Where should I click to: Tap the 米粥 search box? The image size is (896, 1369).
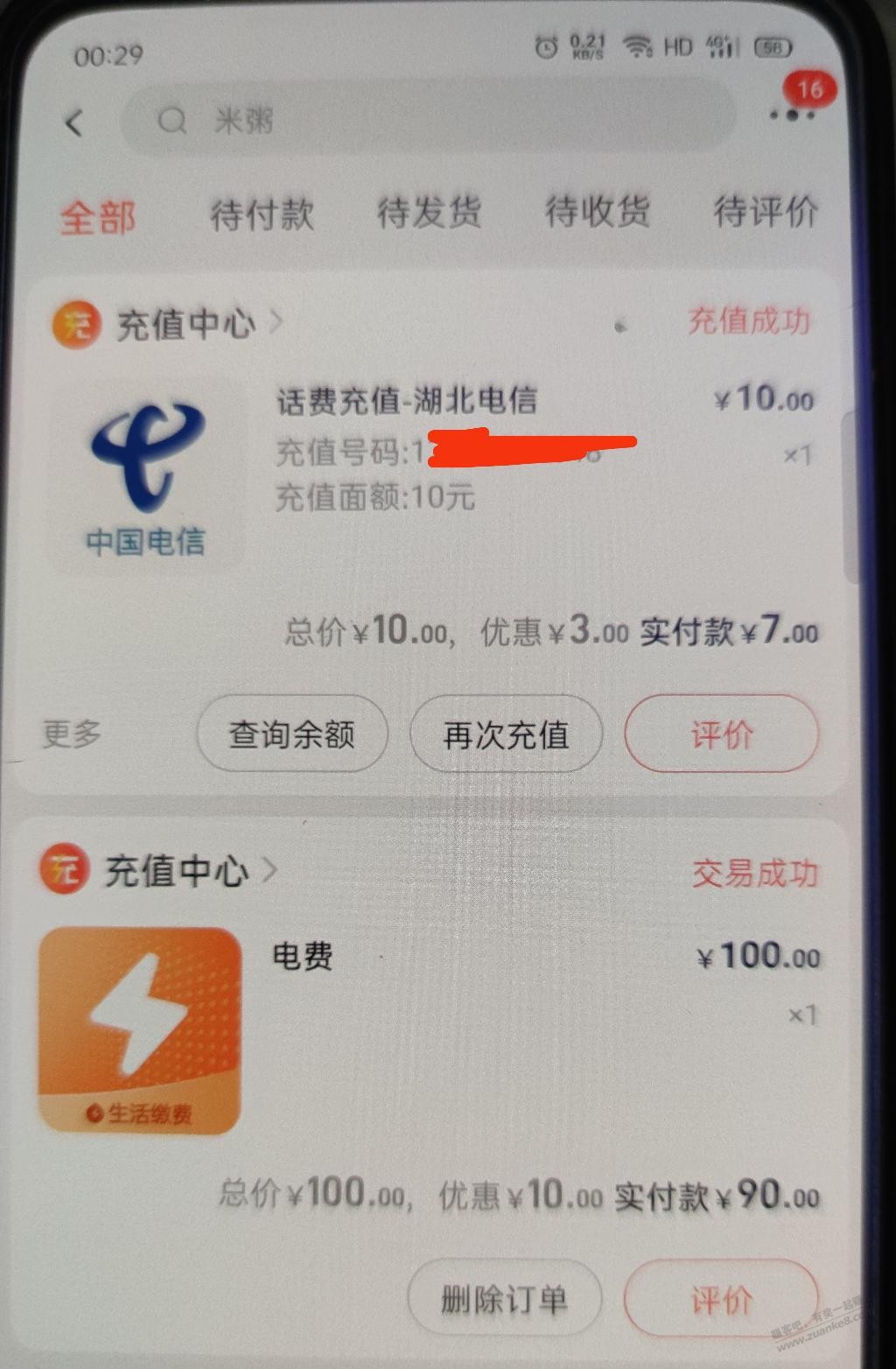429,120
